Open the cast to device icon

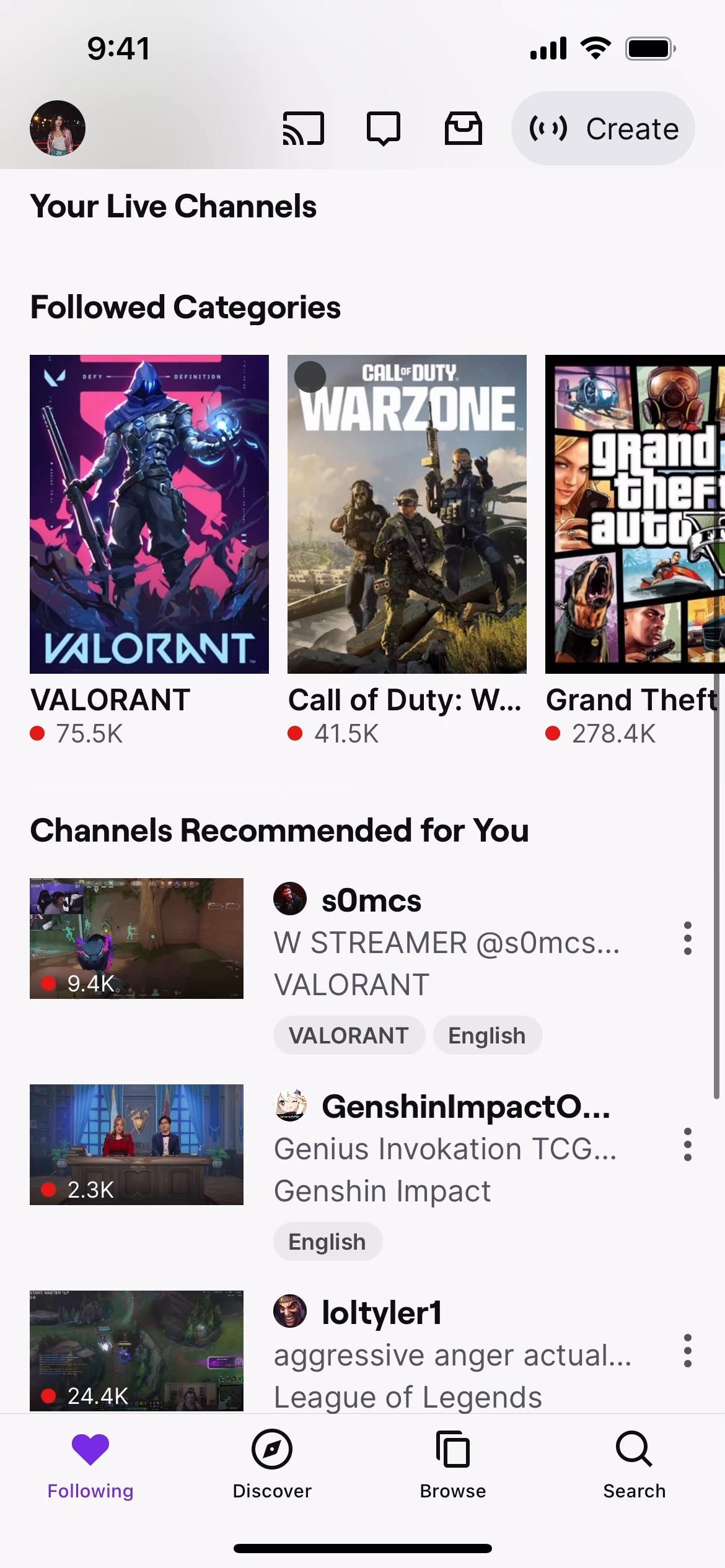pyautogui.click(x=303, y=128)
